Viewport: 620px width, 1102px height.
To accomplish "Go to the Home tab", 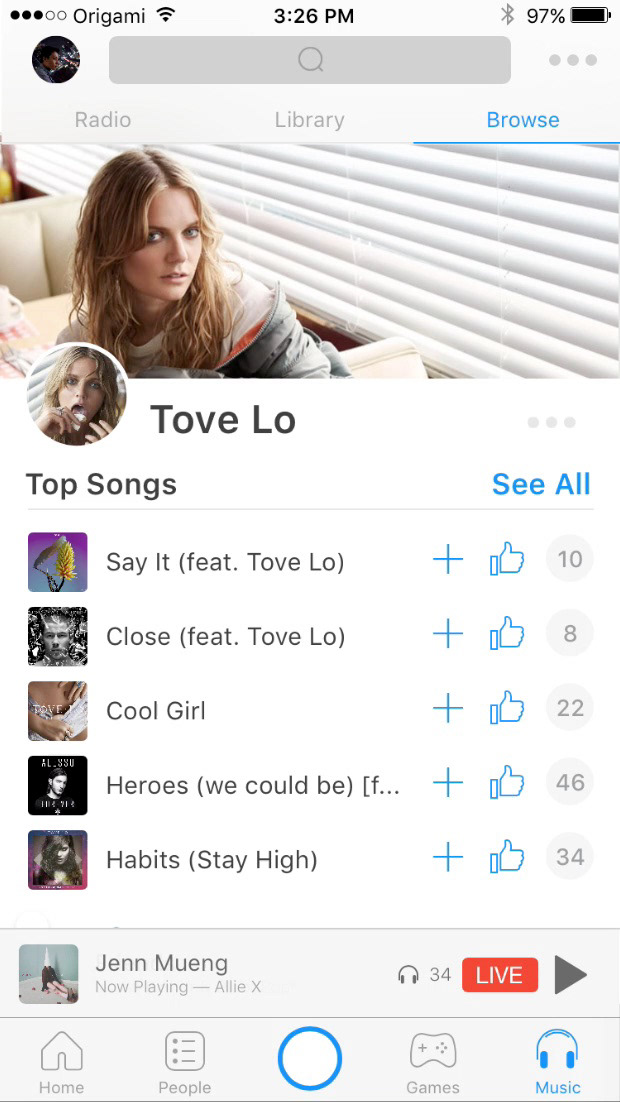I will point(61,1063).
